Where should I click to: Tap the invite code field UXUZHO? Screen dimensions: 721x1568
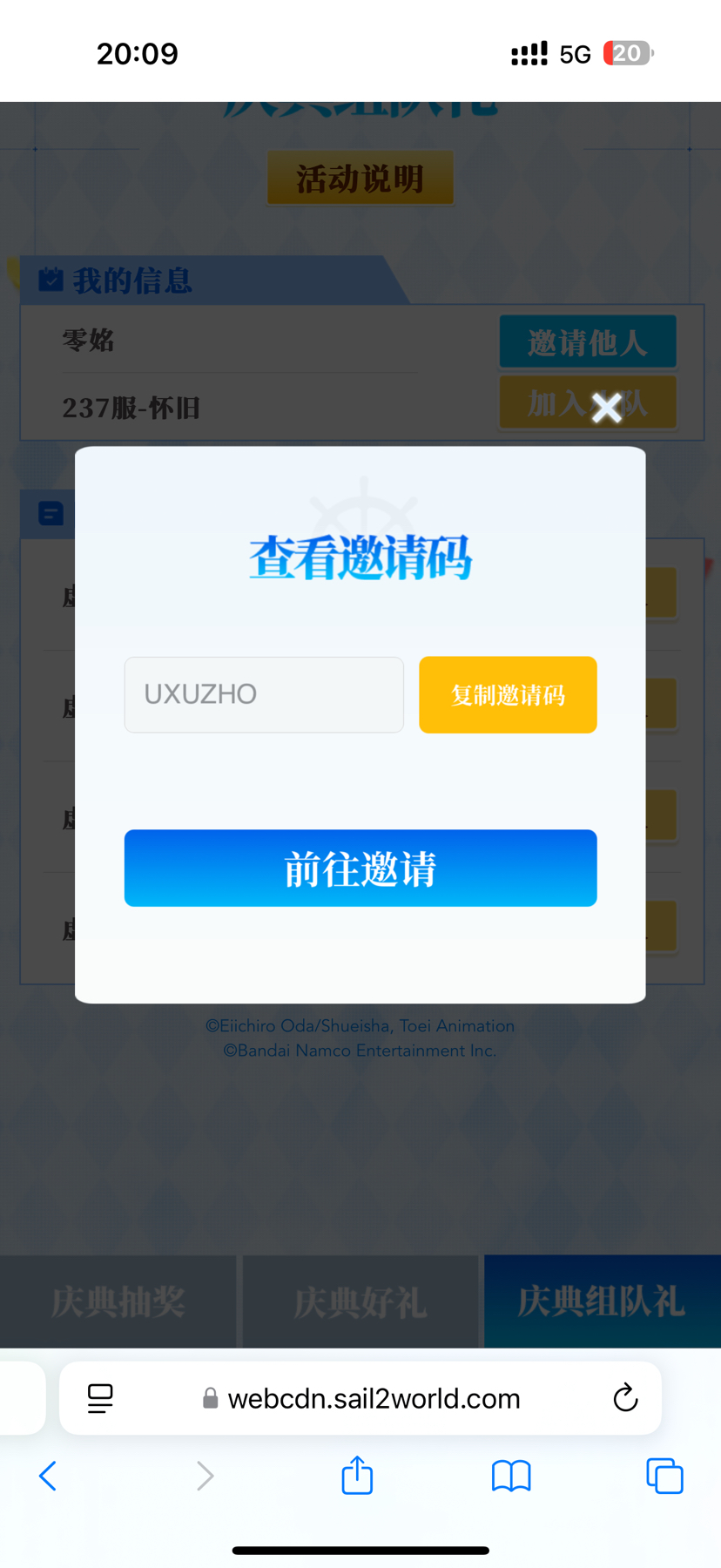point(264,694)
